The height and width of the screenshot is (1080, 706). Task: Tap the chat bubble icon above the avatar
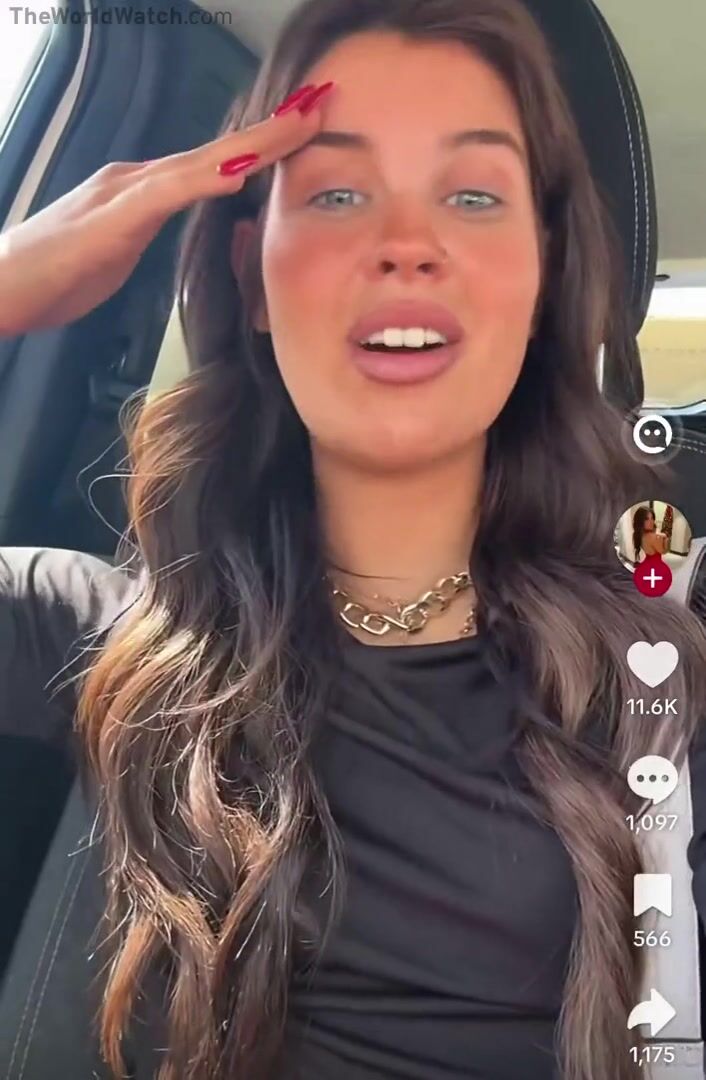(652, 435)
